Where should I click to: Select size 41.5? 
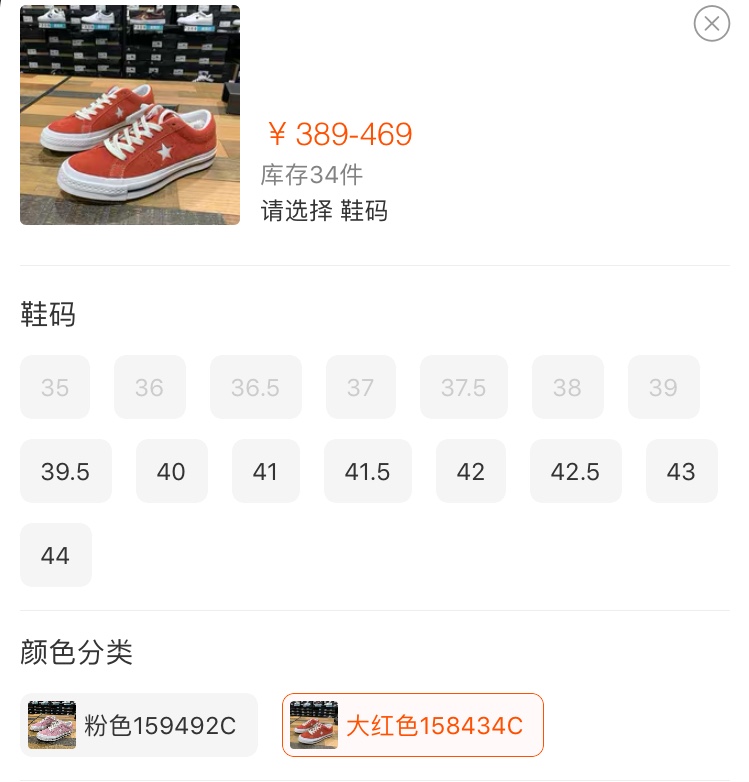[x=367, y=471]
